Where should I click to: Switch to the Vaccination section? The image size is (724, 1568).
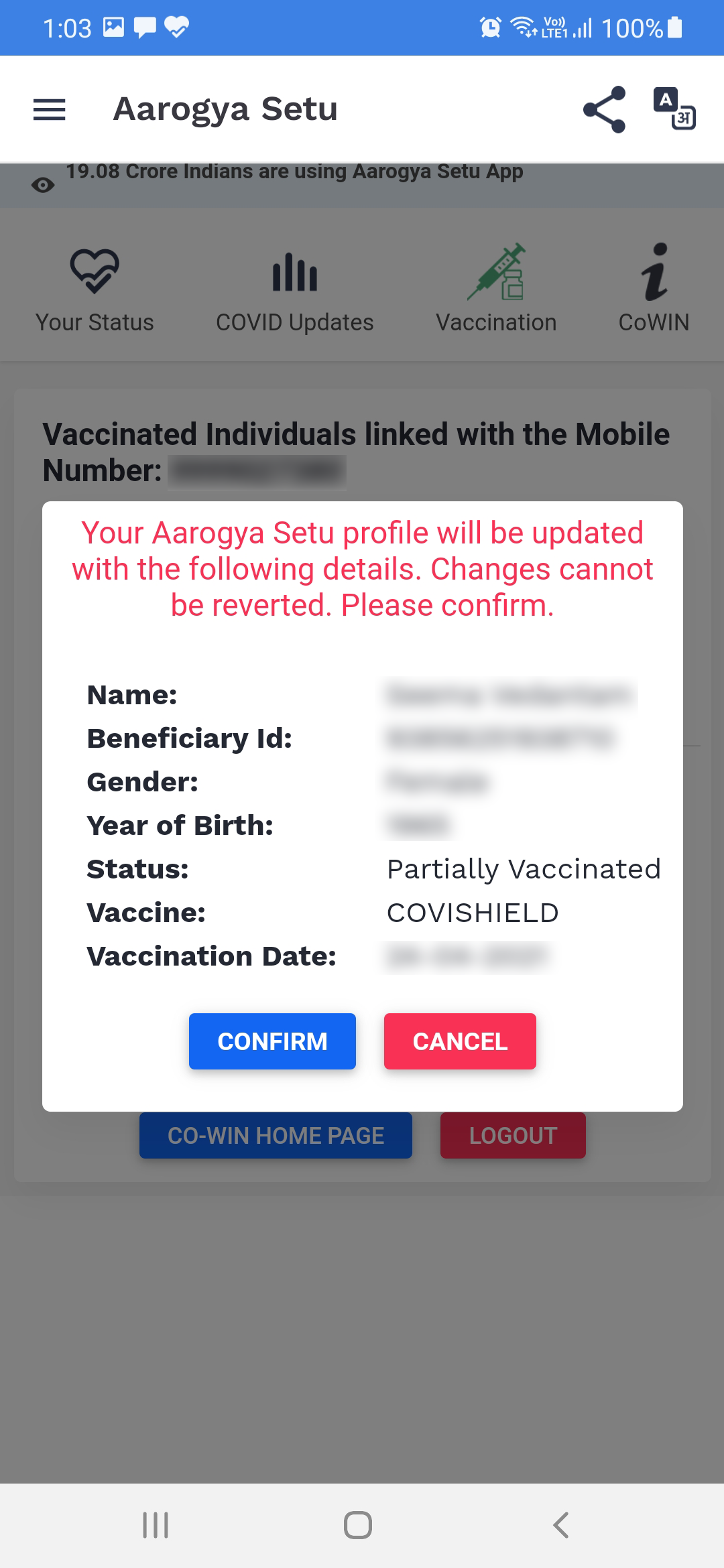coord(496,288)
